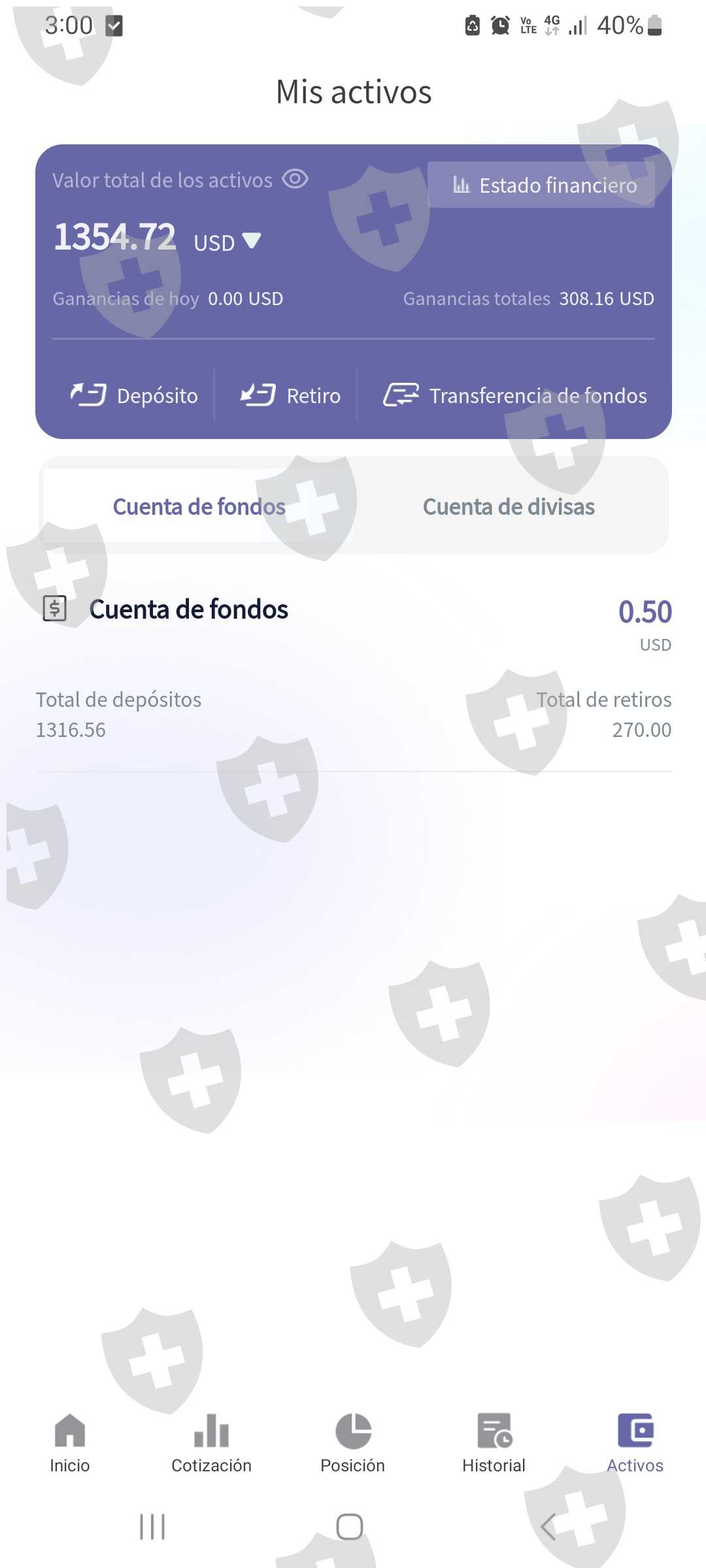Open recent apps from navigation bar

(x=152, y=1527)
